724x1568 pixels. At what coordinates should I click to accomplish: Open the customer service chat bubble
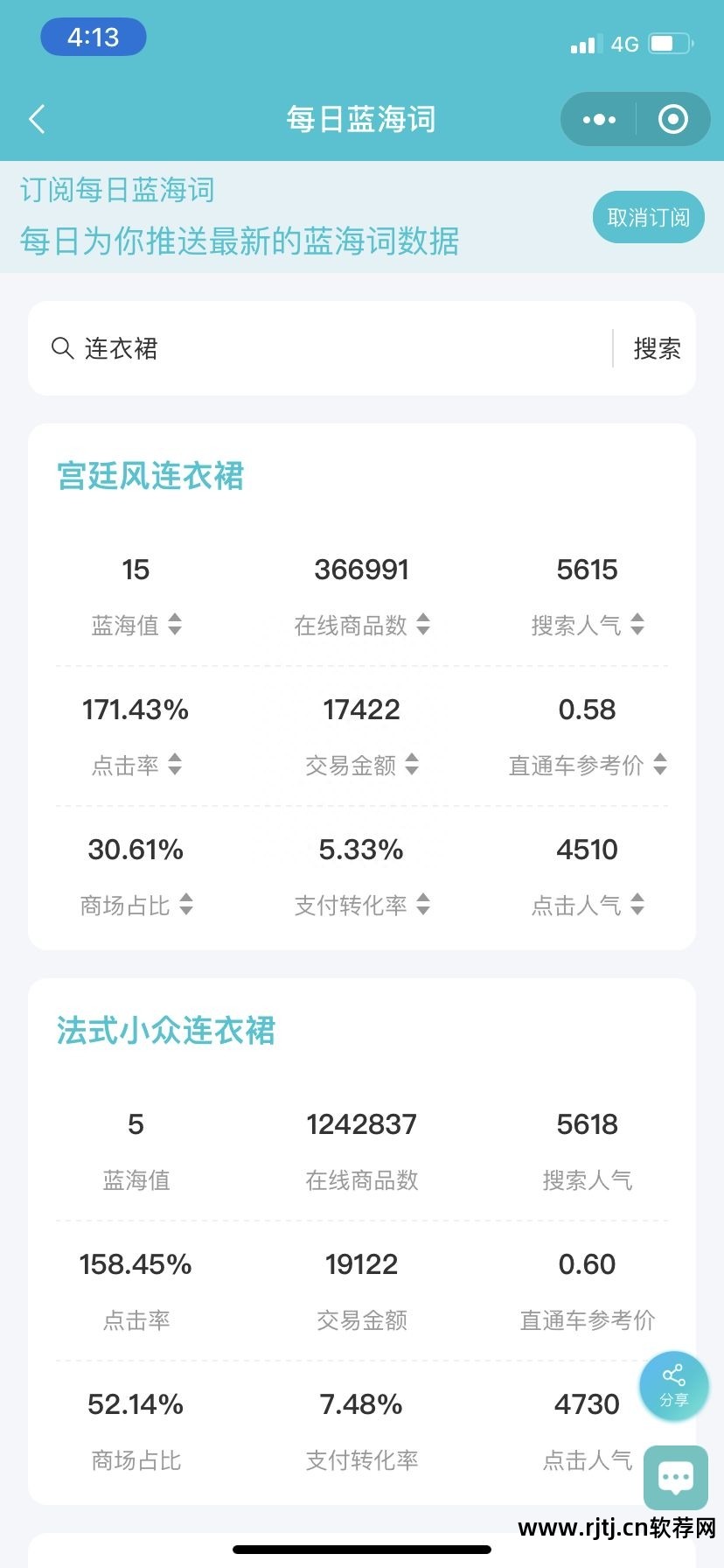(x=675, y=1478)
